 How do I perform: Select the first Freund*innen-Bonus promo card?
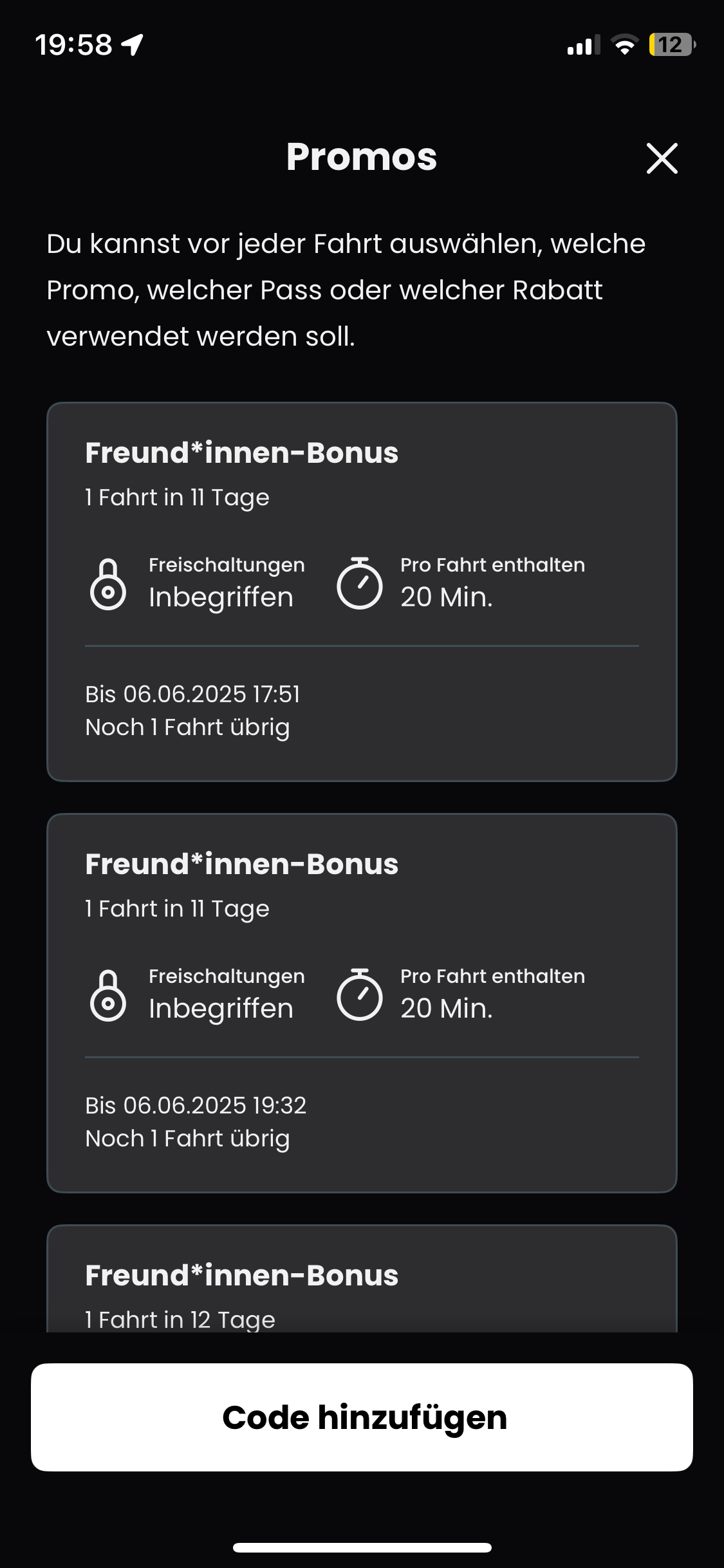point(362,589)
